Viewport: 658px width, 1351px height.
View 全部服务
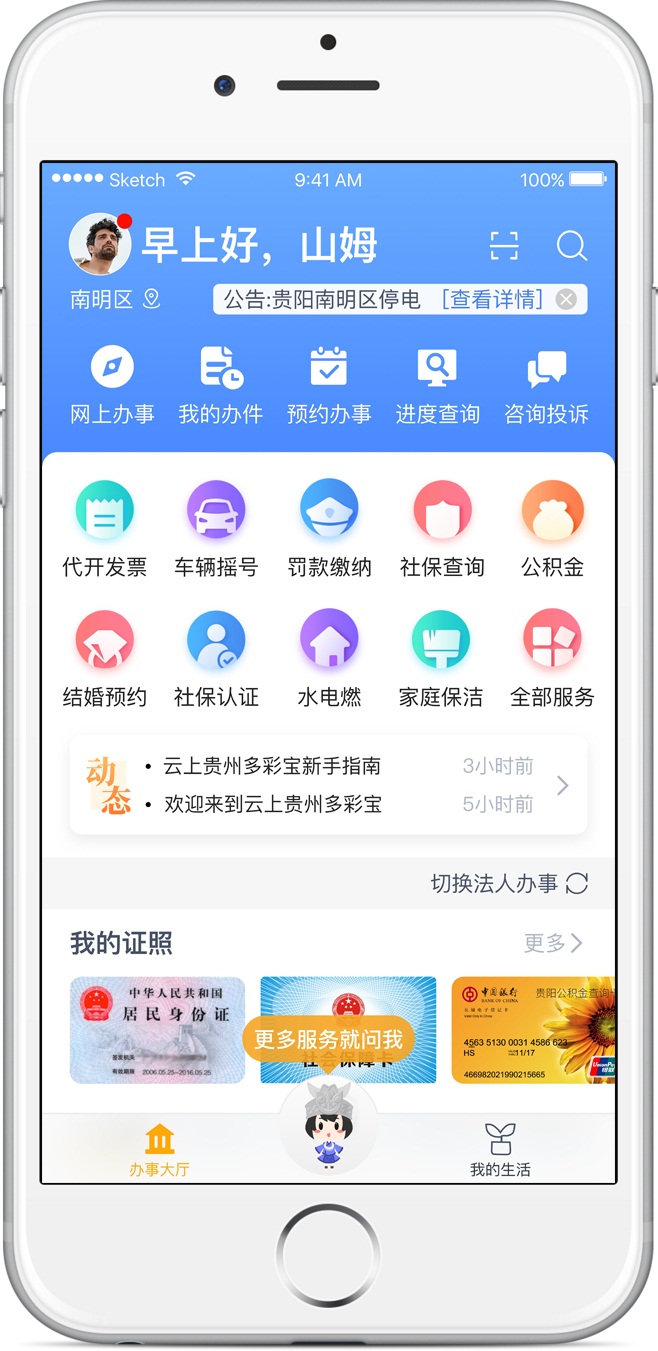[552, 659]
